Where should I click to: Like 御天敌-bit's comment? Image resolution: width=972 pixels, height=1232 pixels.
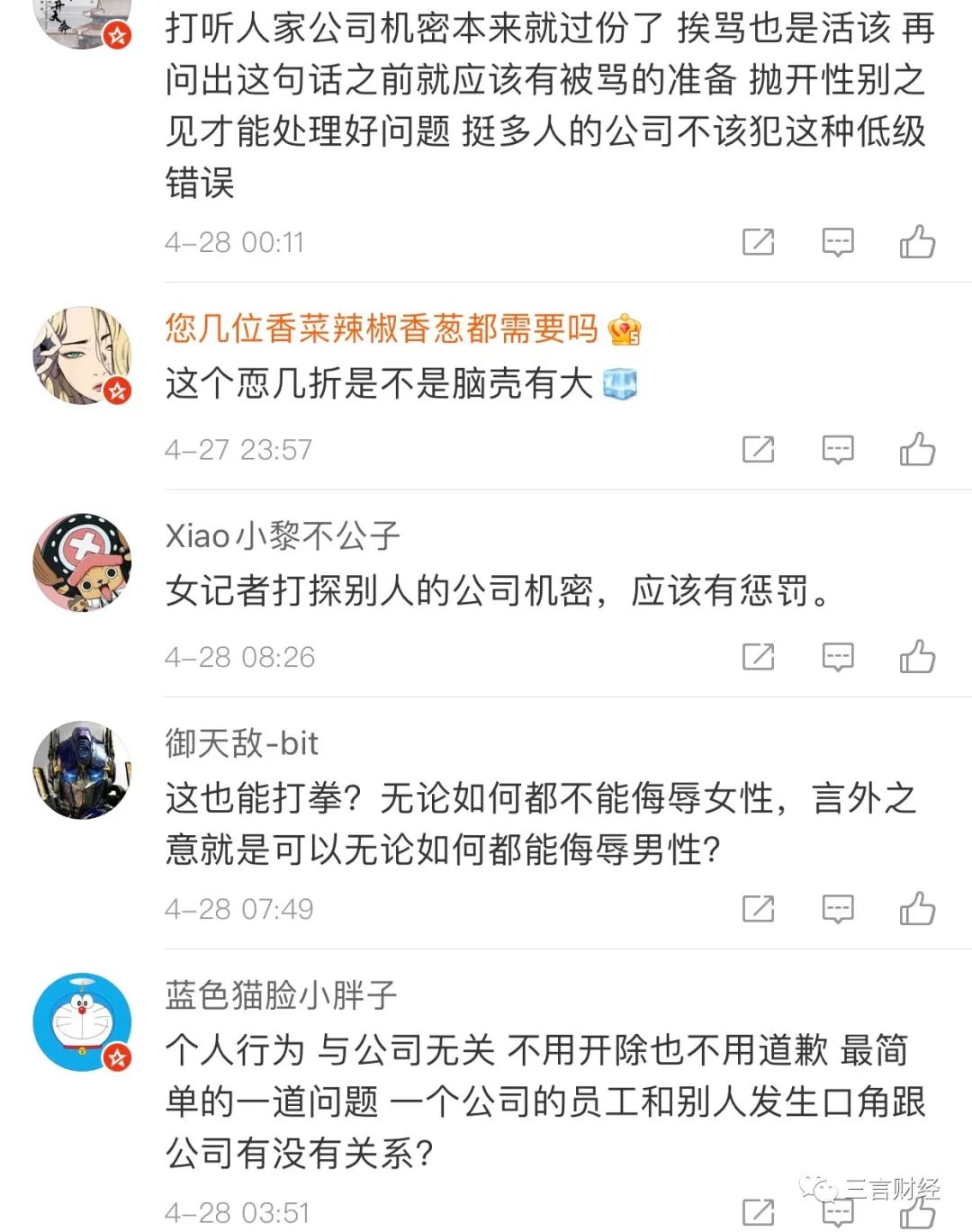pyautogui.click(x=917, y=909)
